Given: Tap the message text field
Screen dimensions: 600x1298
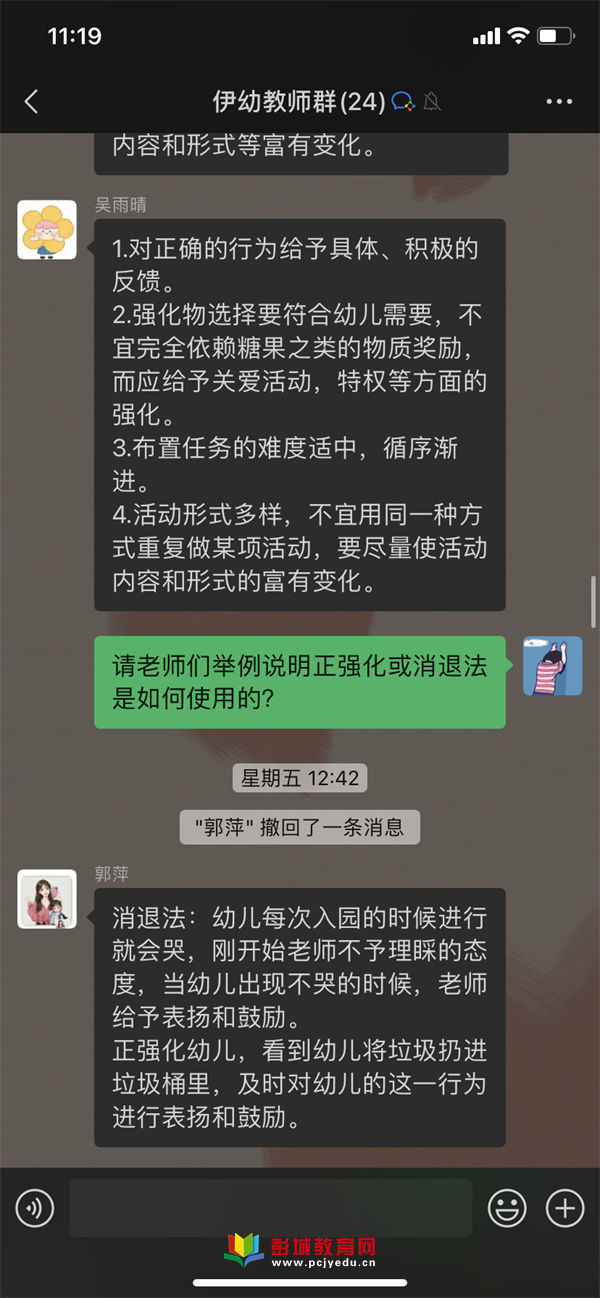Looking at the screenshot, I should point(270,1209).
